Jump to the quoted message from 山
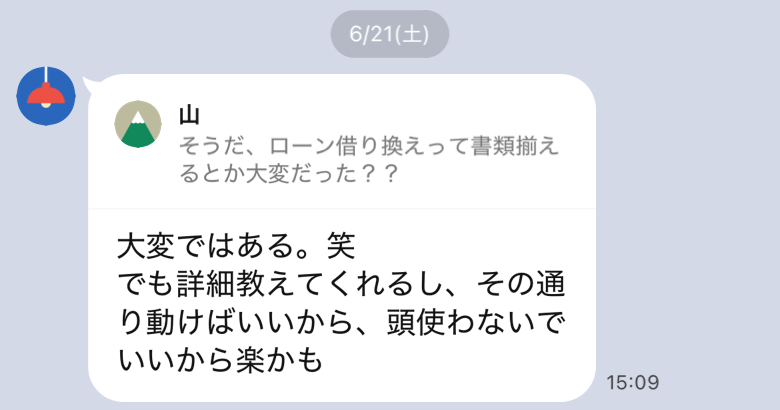The width and height of the screenshot is (780, 410). click(x=340, y=144)
